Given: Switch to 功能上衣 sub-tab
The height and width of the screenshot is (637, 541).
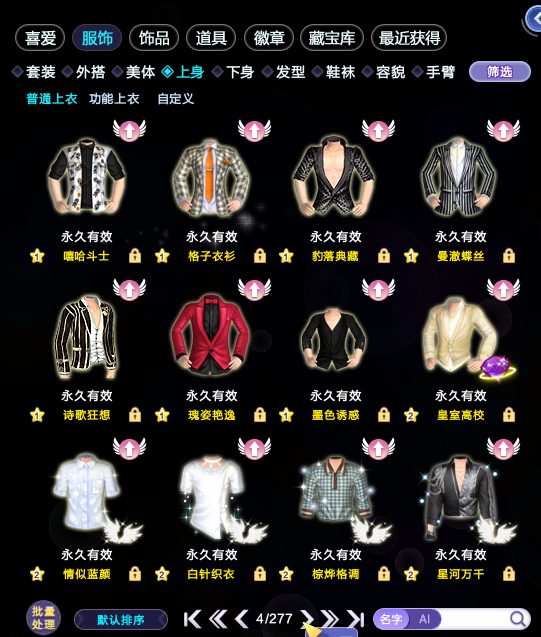Looking at the screenshot, I should click(114, 99).
